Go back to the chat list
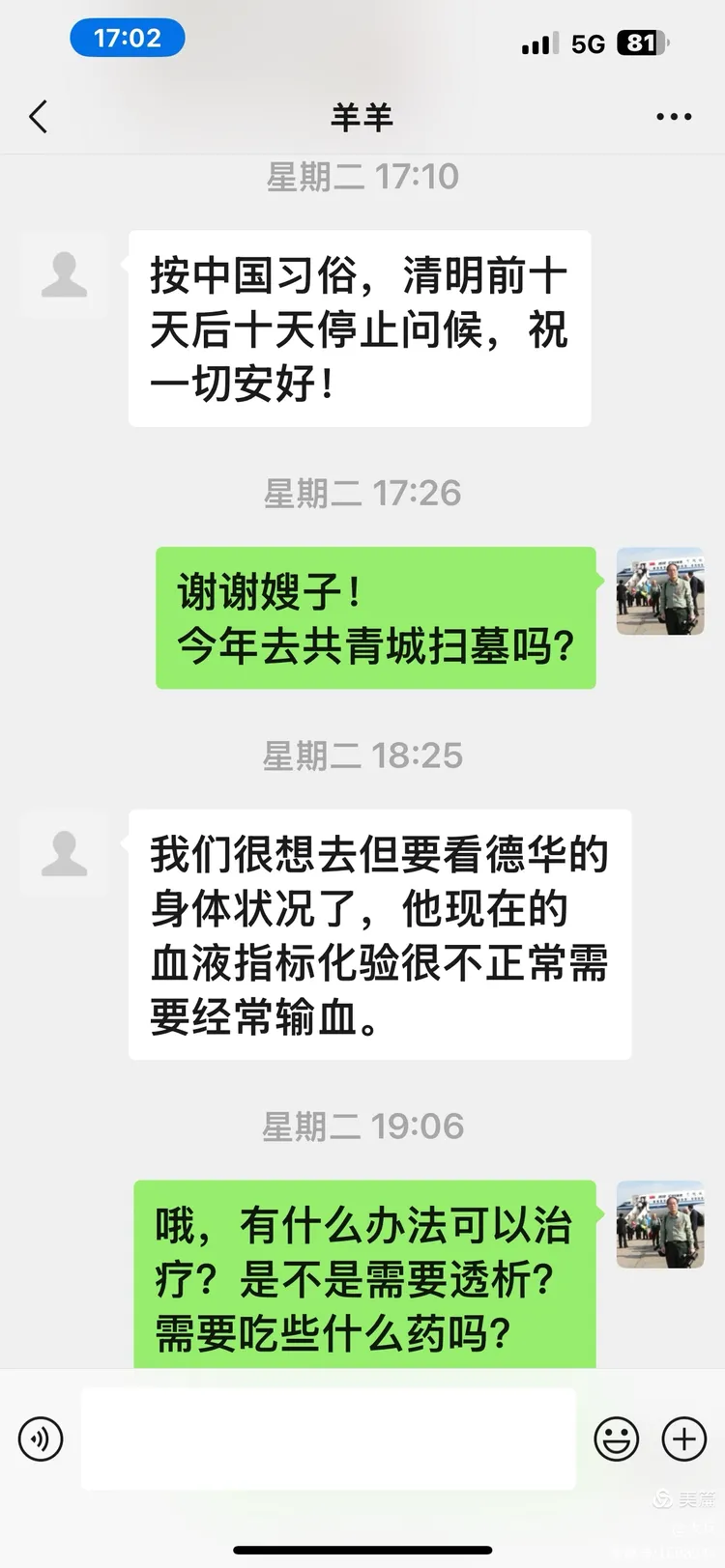725x1568 pixels. [39, 117]
